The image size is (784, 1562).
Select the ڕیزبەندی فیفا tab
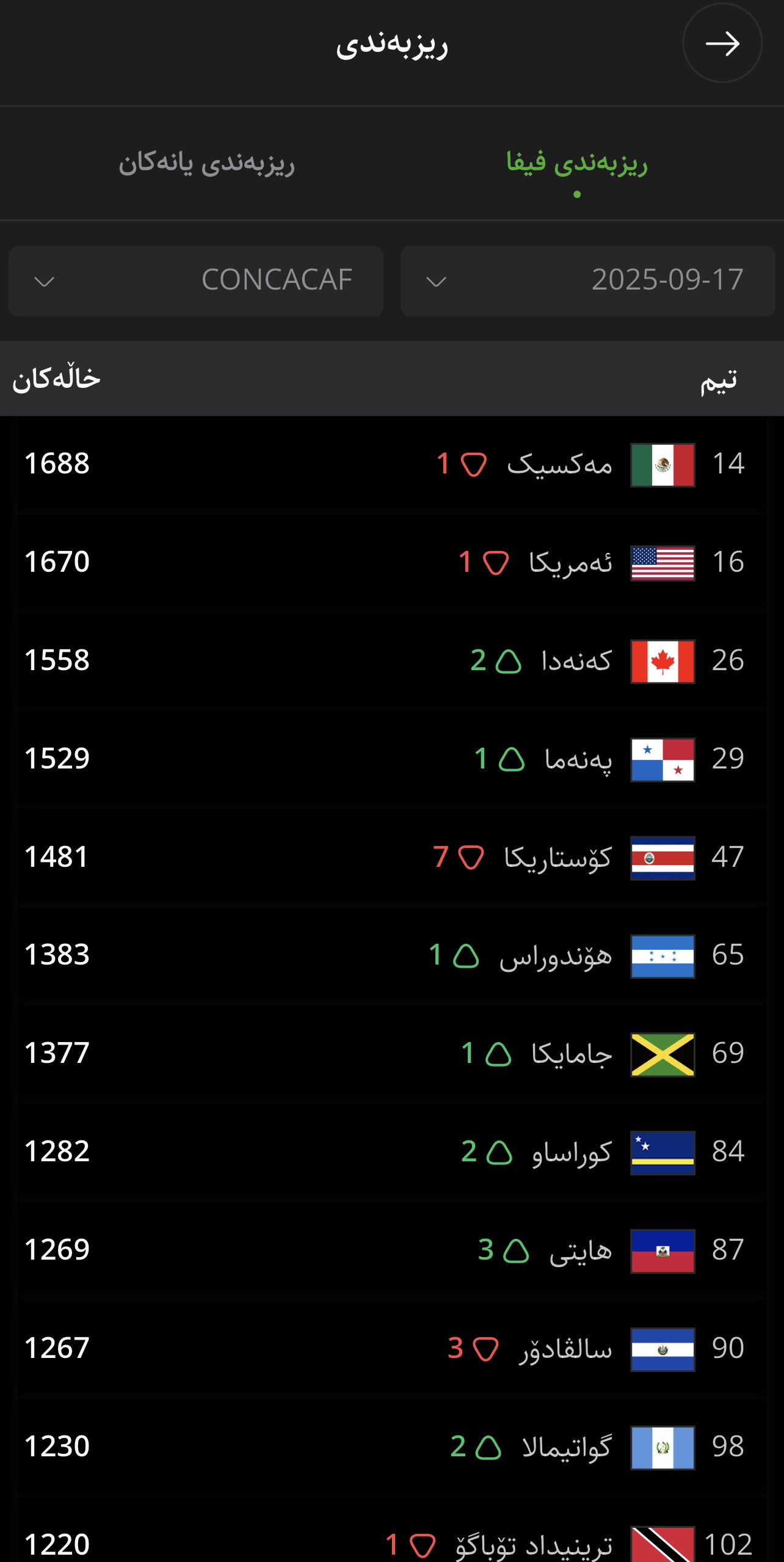[576, 163]
